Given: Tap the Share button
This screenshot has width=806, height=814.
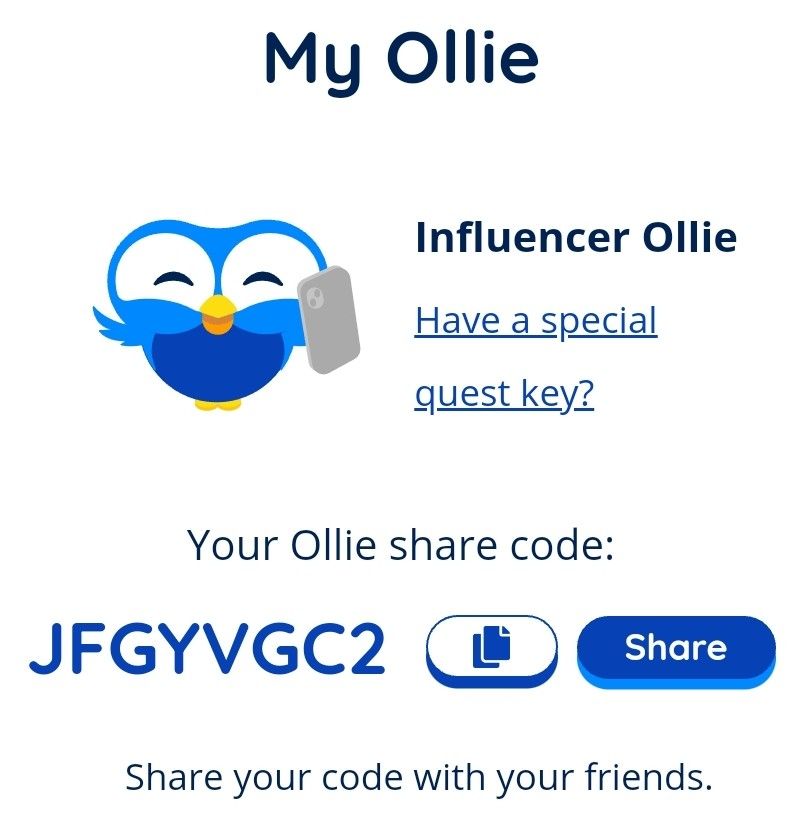Looking at the screenshot, I should [x=676, y=648].
